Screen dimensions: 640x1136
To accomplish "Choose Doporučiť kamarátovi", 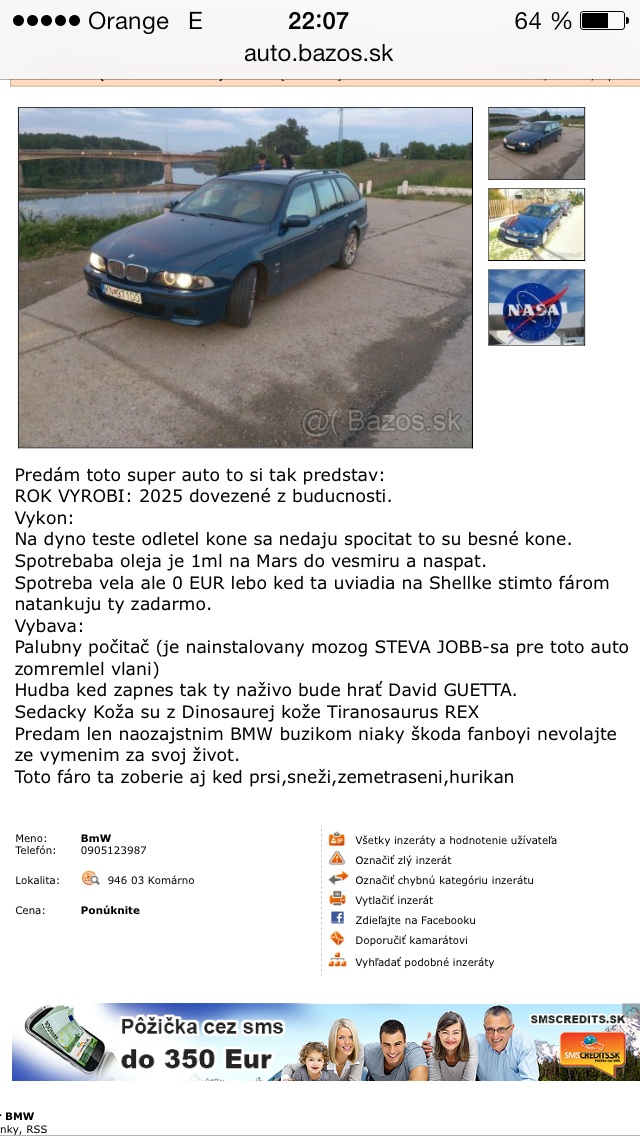I will (x=411, y=940).
